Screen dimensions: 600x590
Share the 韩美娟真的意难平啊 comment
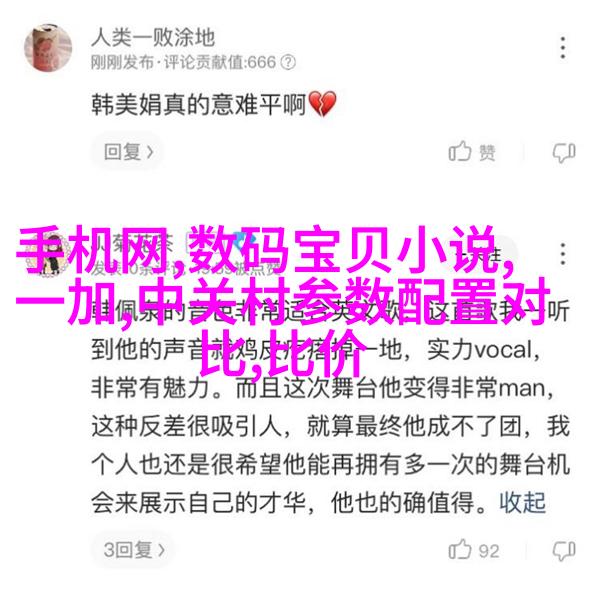click(564, 152)
